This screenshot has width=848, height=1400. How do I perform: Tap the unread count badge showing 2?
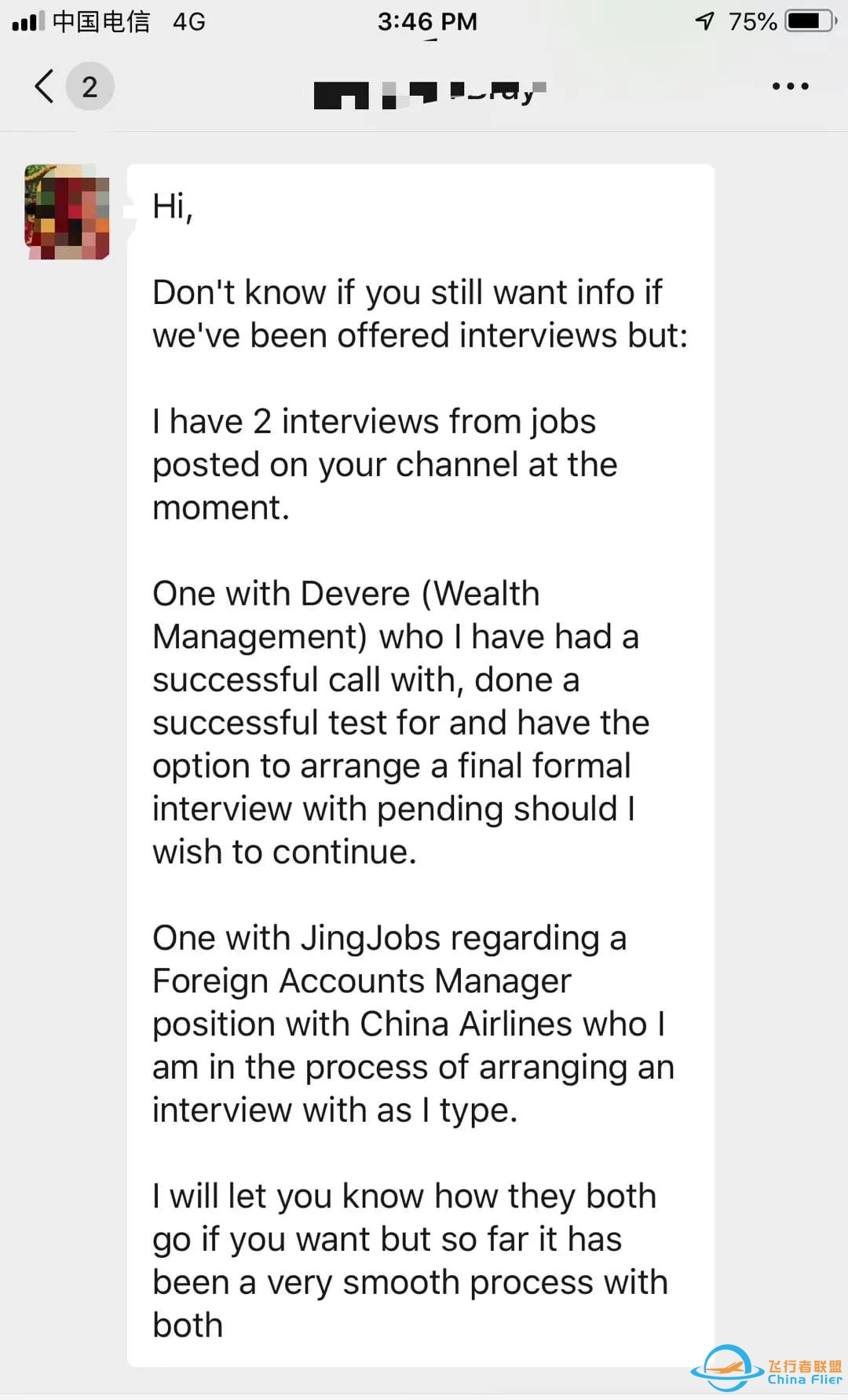click(91, 86)
